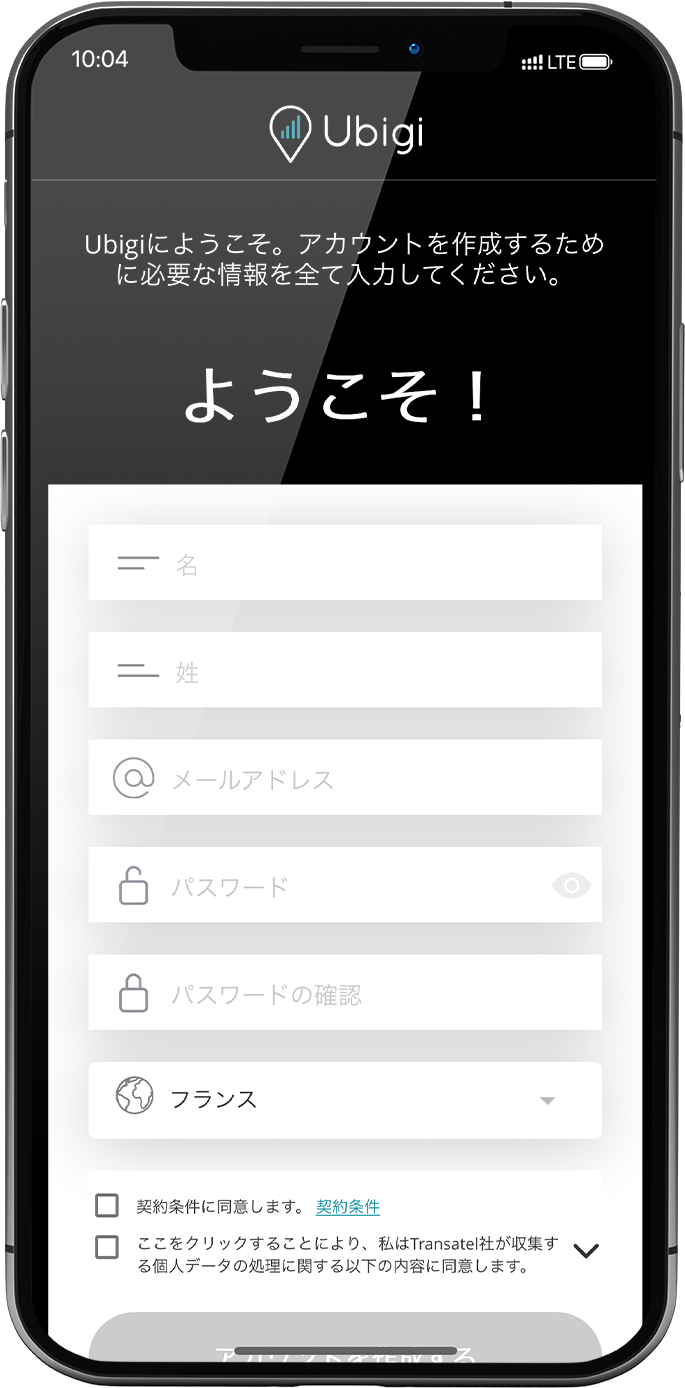Select the パスワードの確認 field
Viewport: 685px width, 1388px height.
pos(345,992)
